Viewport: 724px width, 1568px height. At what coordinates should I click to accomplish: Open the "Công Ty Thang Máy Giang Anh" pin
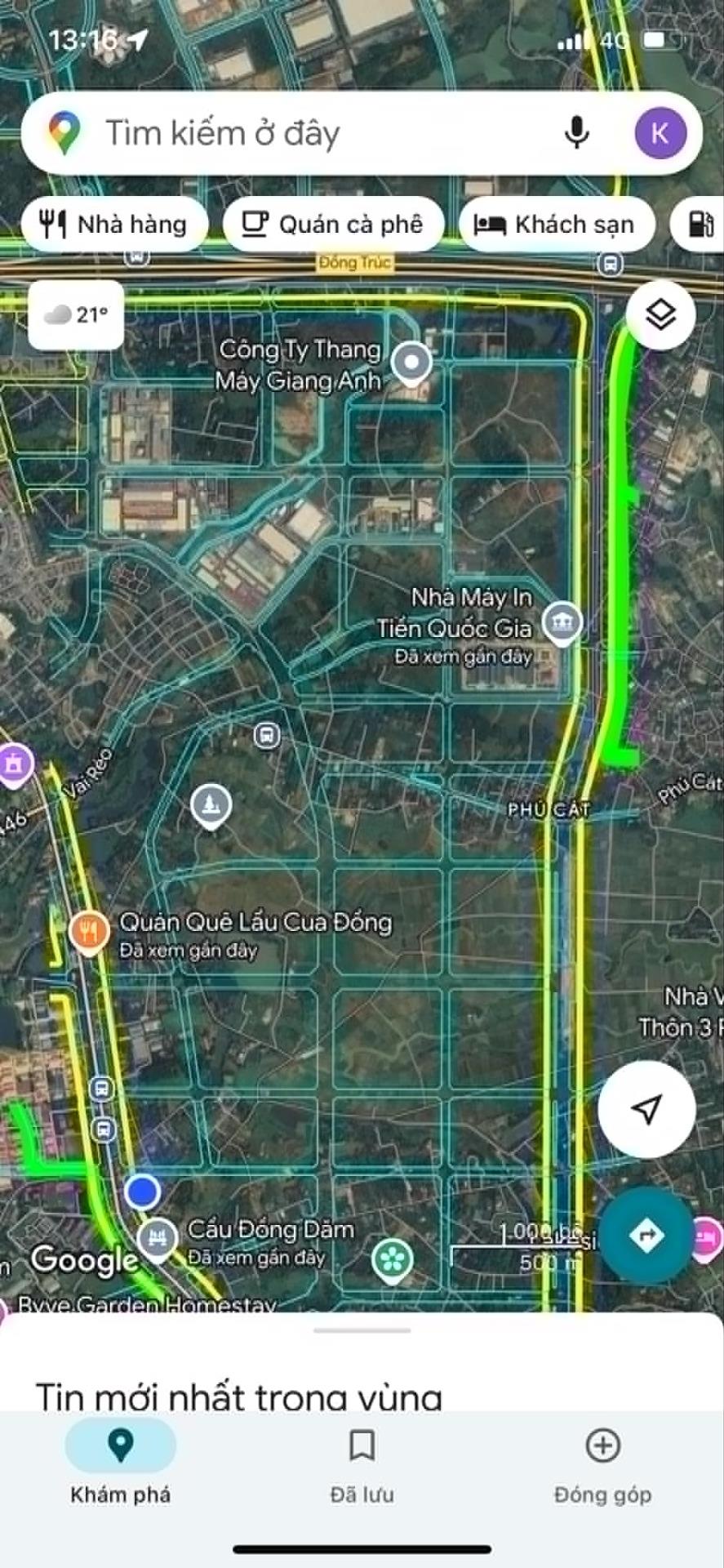(x=411, y=363)
